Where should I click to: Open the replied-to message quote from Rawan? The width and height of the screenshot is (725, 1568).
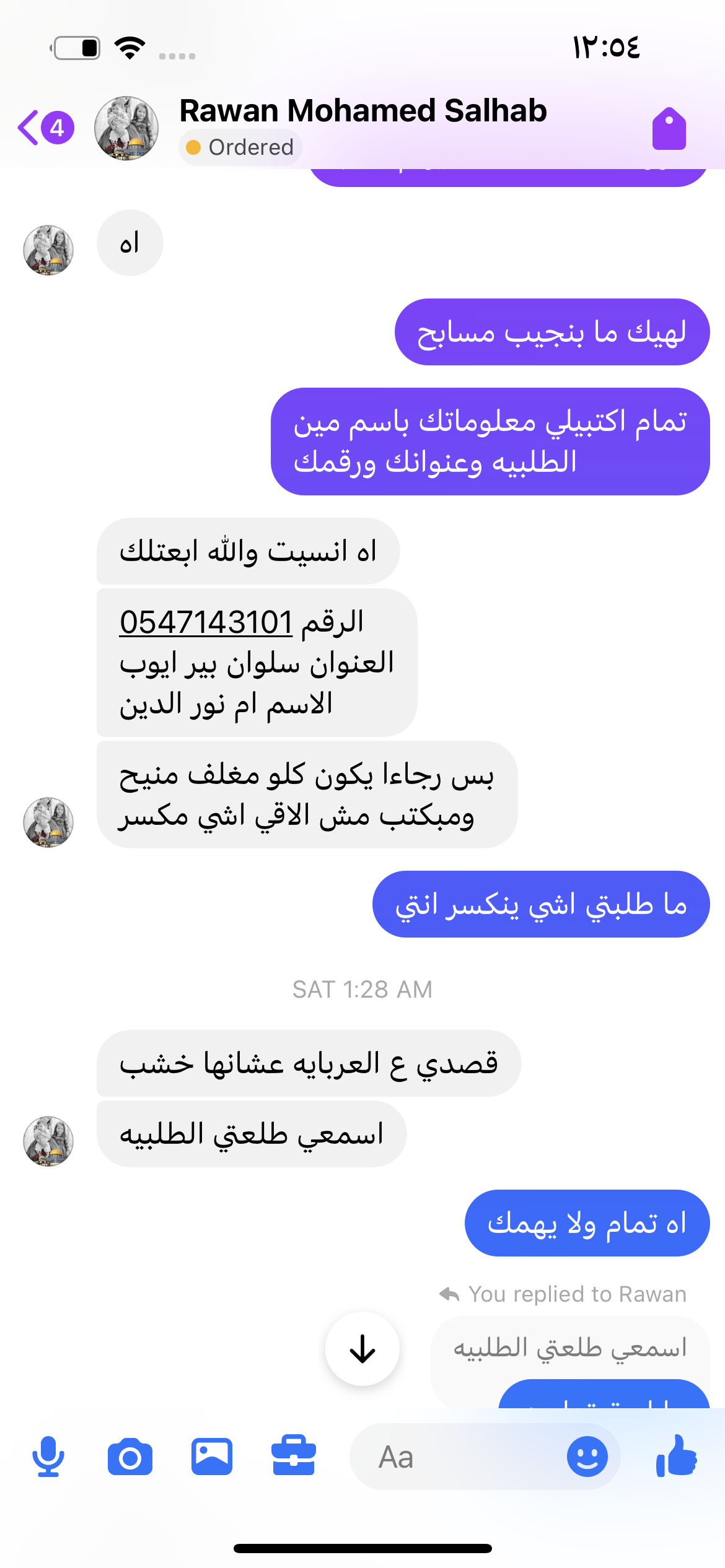pyautogui.click(x=569, y=1348)
